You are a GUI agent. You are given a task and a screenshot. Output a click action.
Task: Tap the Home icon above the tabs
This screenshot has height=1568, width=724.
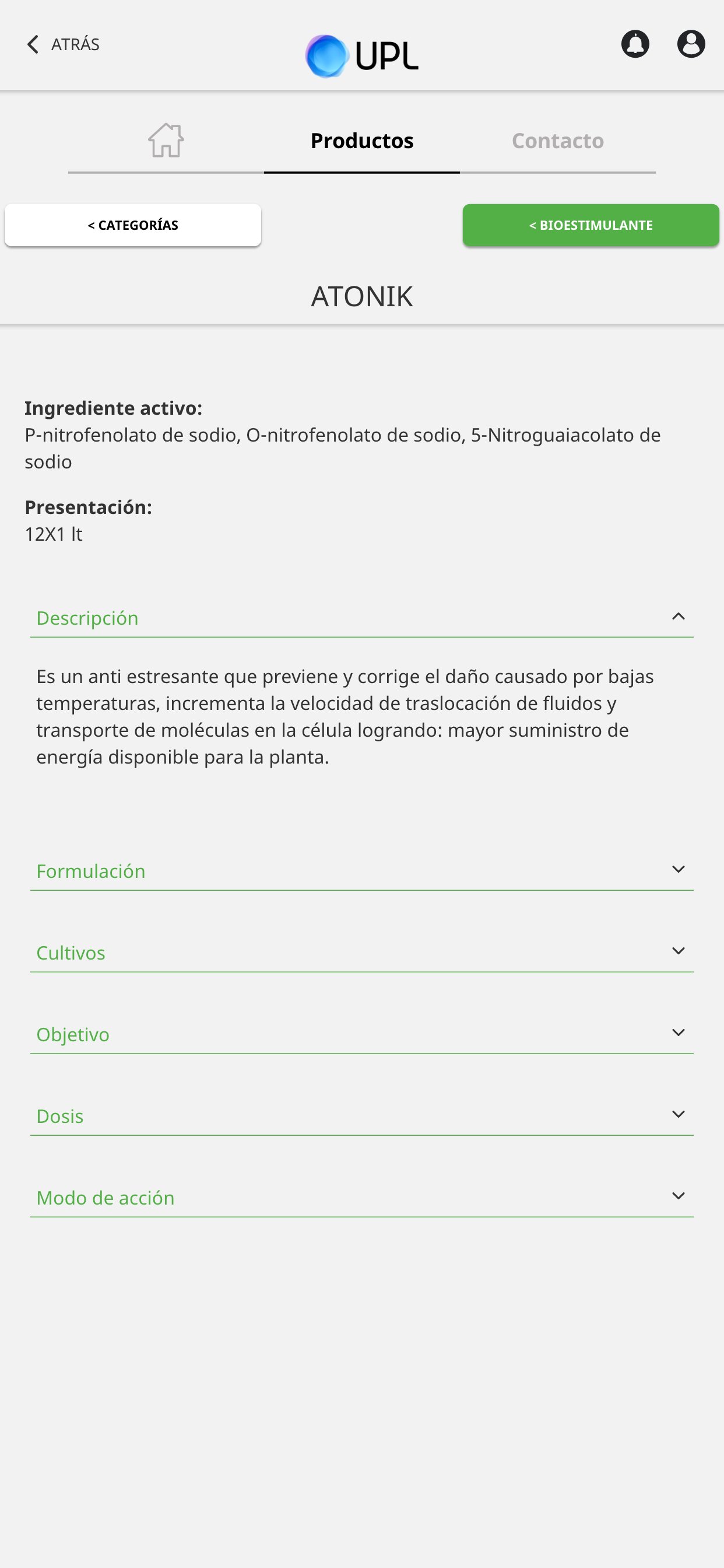coord(164,141)
